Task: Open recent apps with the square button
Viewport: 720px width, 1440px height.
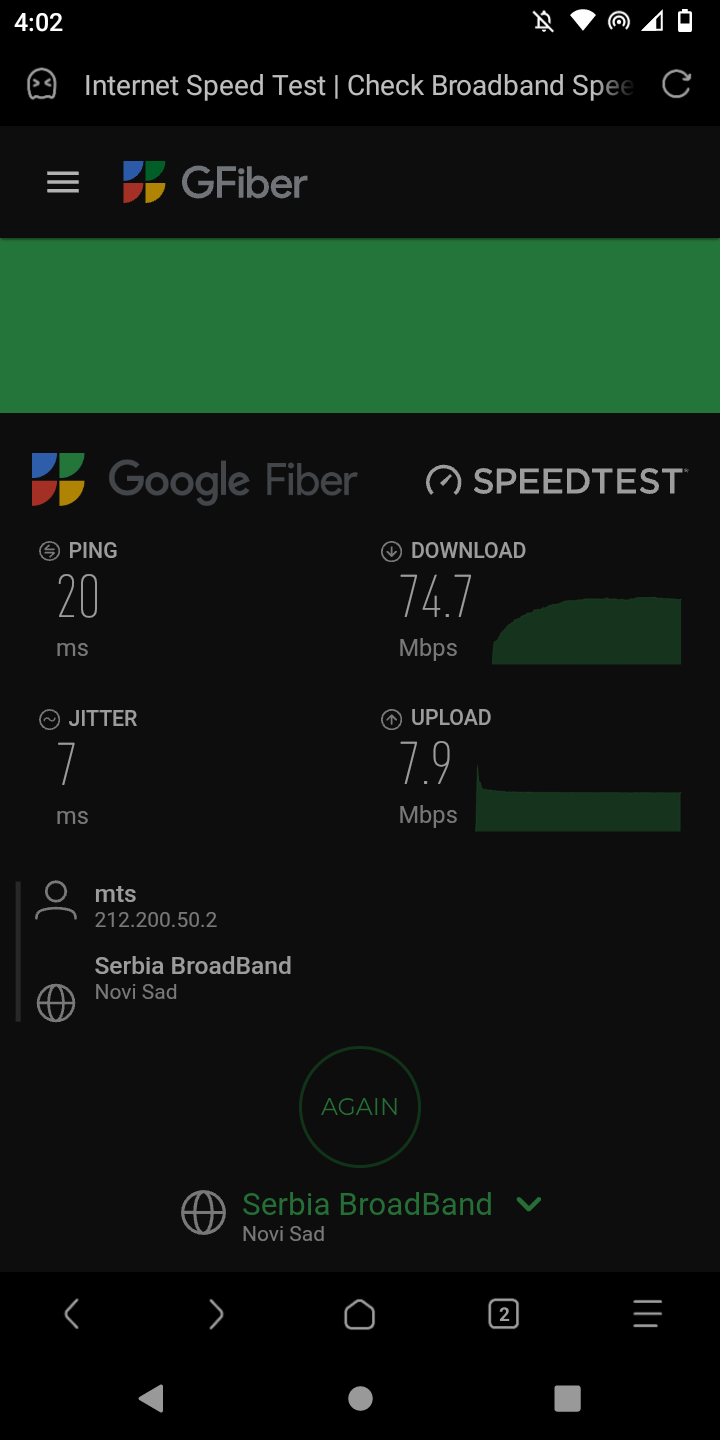Action: point(567,1398)
